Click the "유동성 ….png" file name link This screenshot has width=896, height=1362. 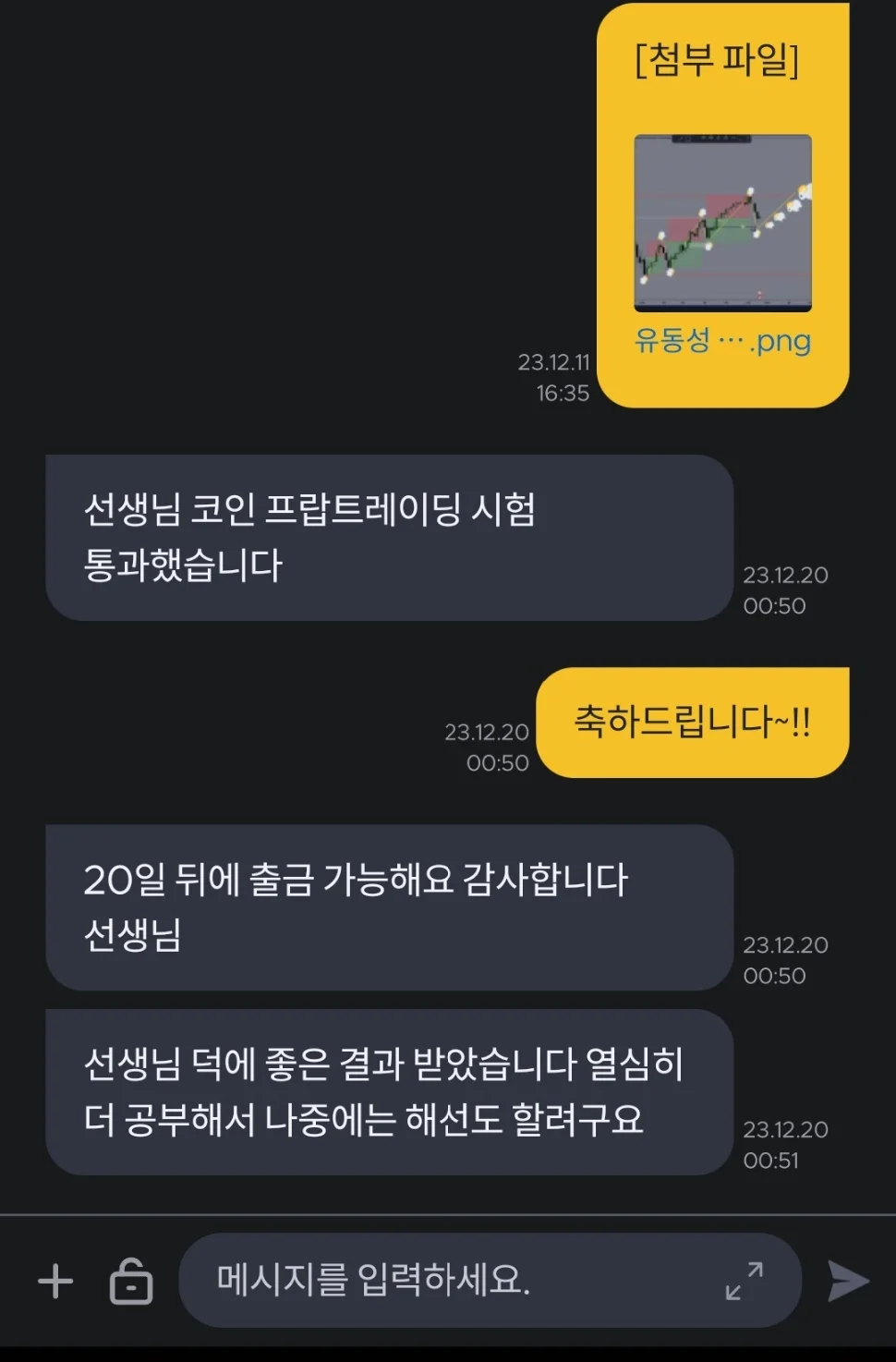[724, 342]
